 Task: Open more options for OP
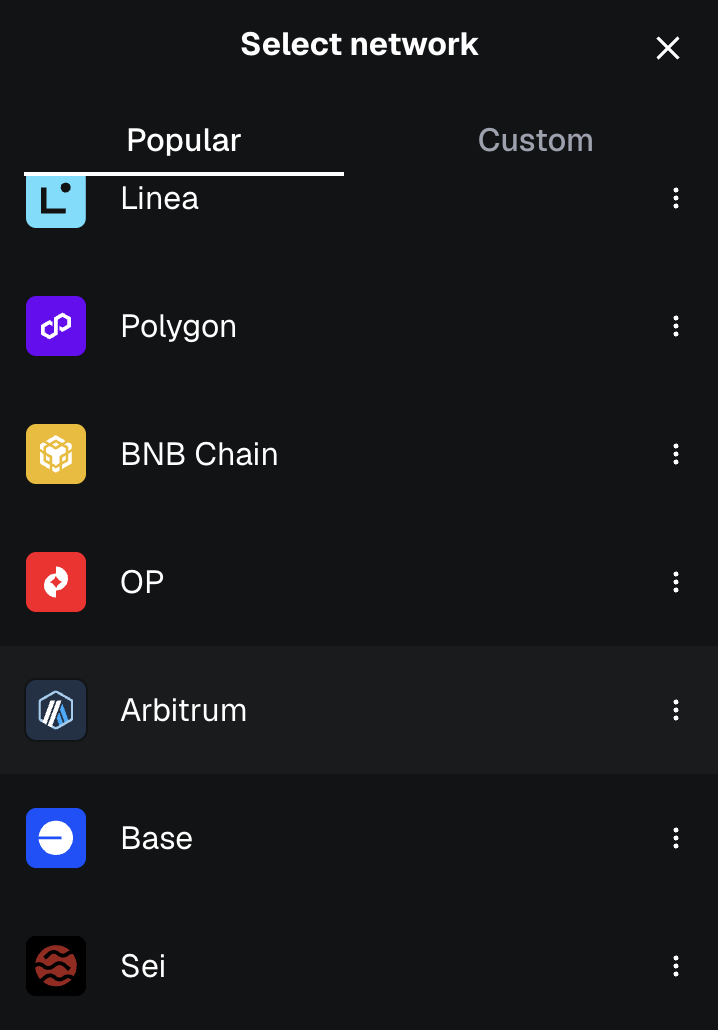coord(676,582)
